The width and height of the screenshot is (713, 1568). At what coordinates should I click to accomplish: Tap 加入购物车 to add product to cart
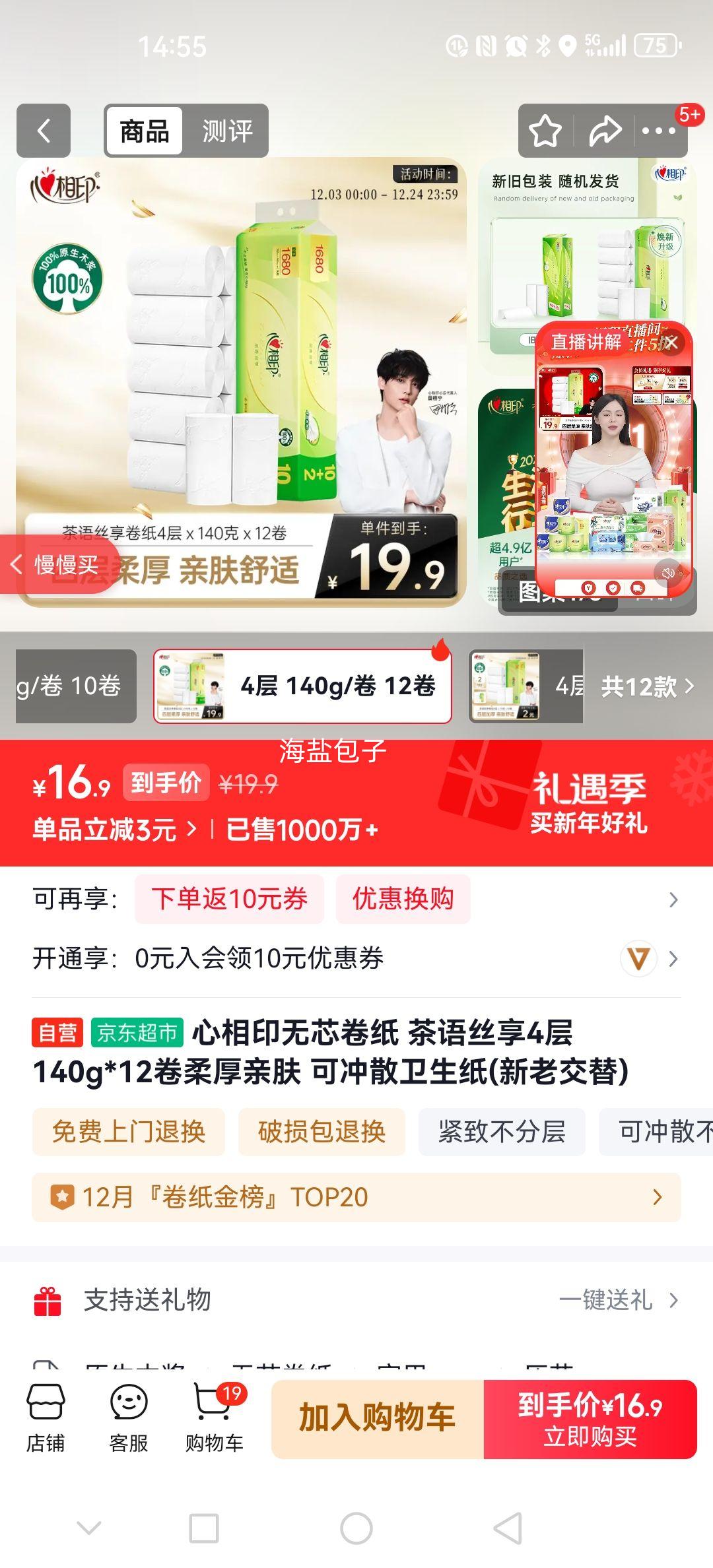click(377, 1413)
